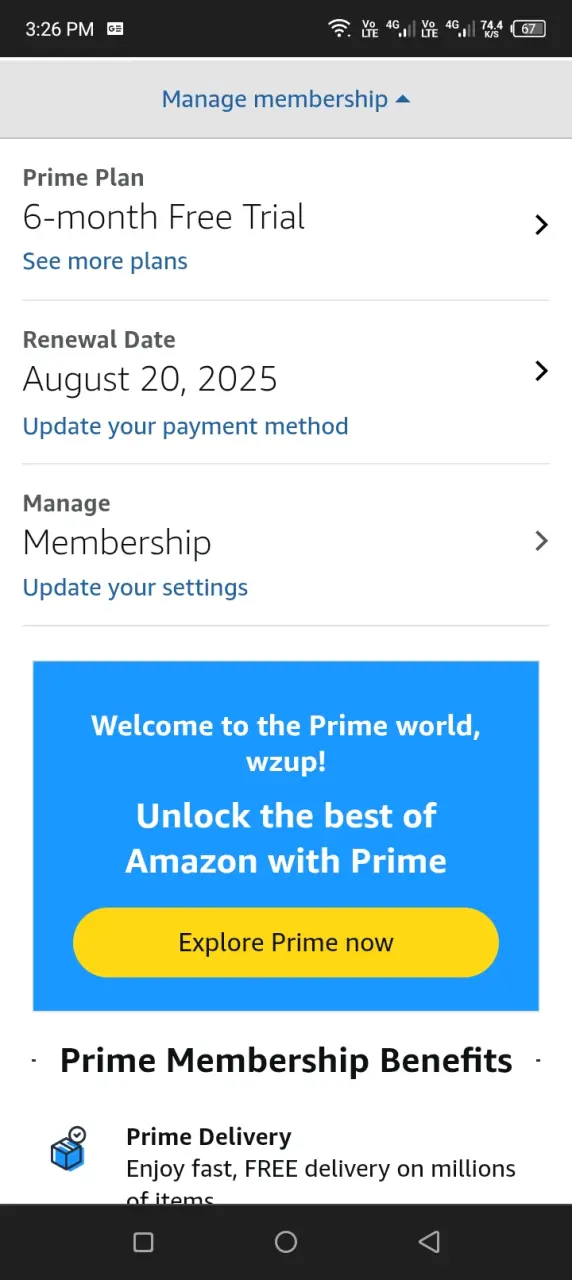Image resolution: width=572 pixels, height=1280 pixels.
Task: Tap the Update your payment method link
Action: point(186,426)
